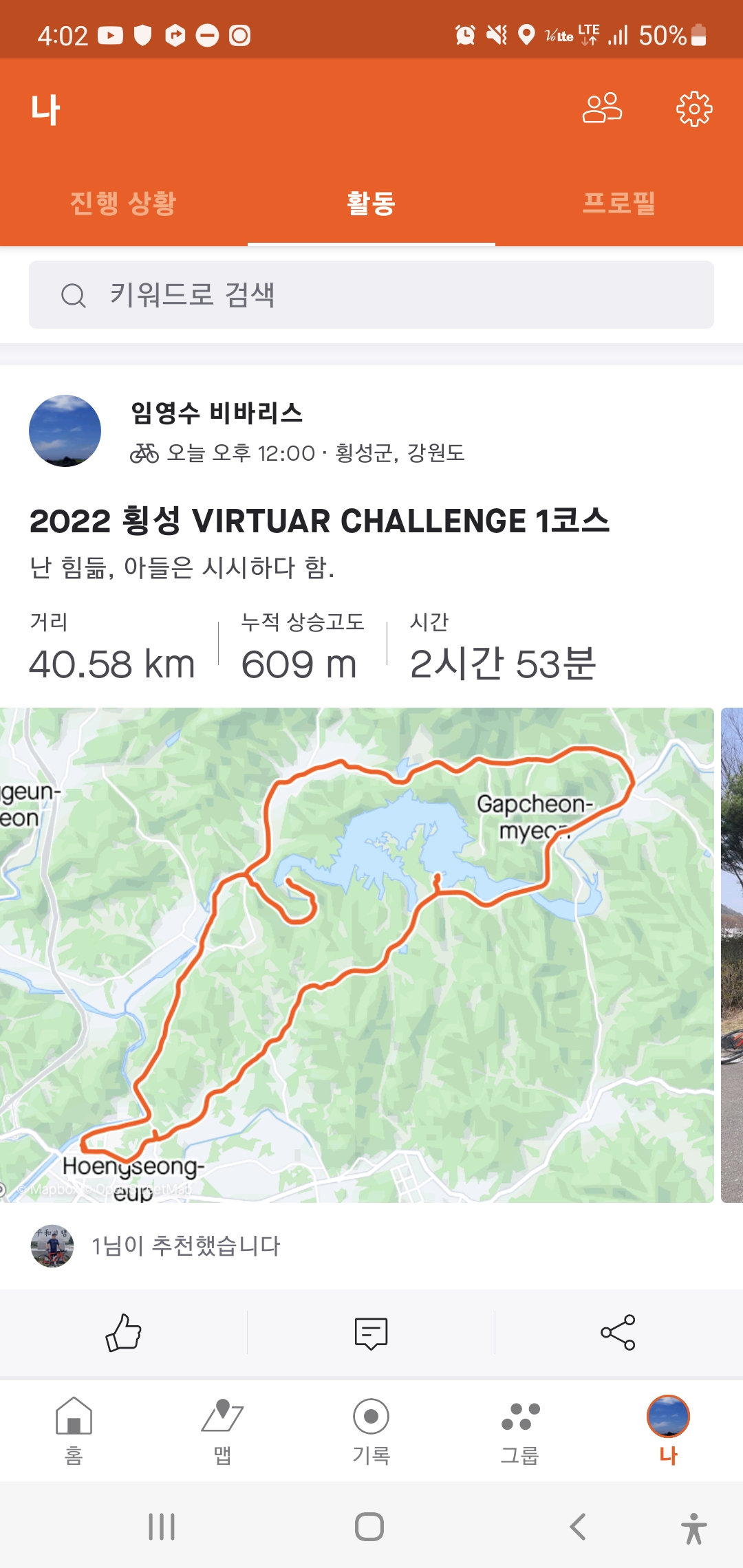Tap the system back button
The image size is (743, 1568).
(x=578, y=1527)
